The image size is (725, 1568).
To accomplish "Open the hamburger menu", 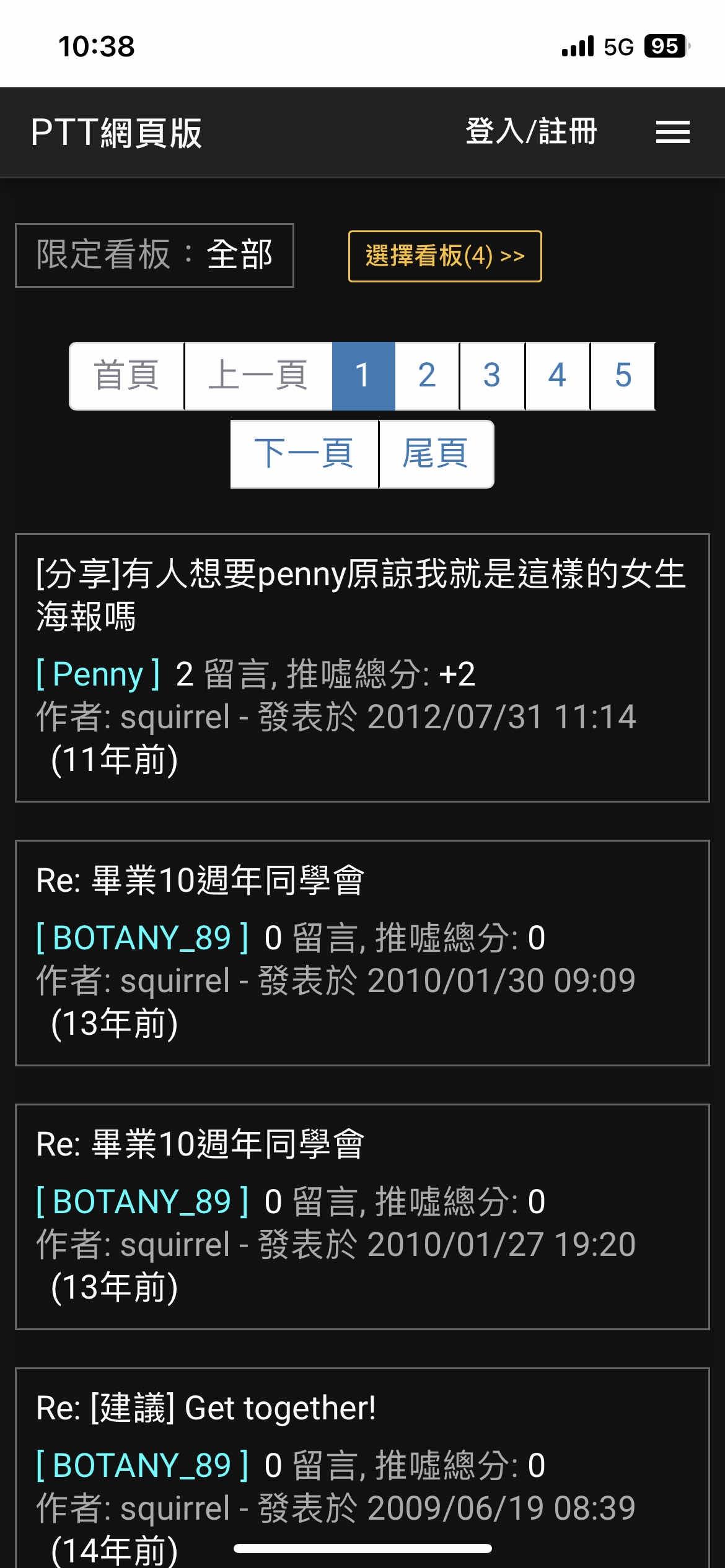I will tap(673, 132).
